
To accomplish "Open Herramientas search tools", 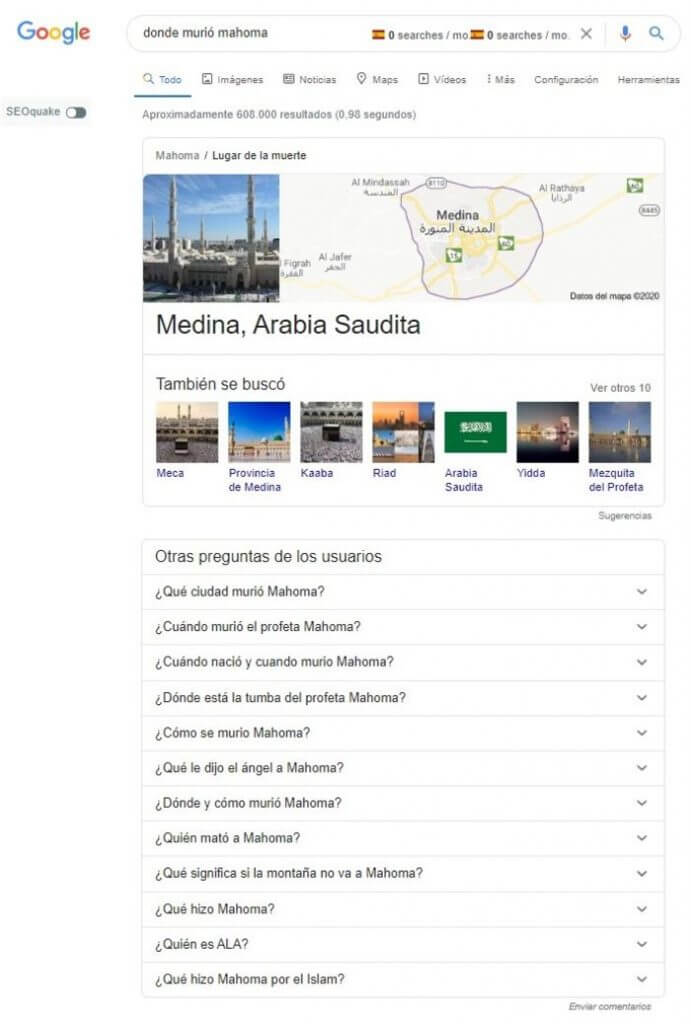I will [x=648, y=79].
